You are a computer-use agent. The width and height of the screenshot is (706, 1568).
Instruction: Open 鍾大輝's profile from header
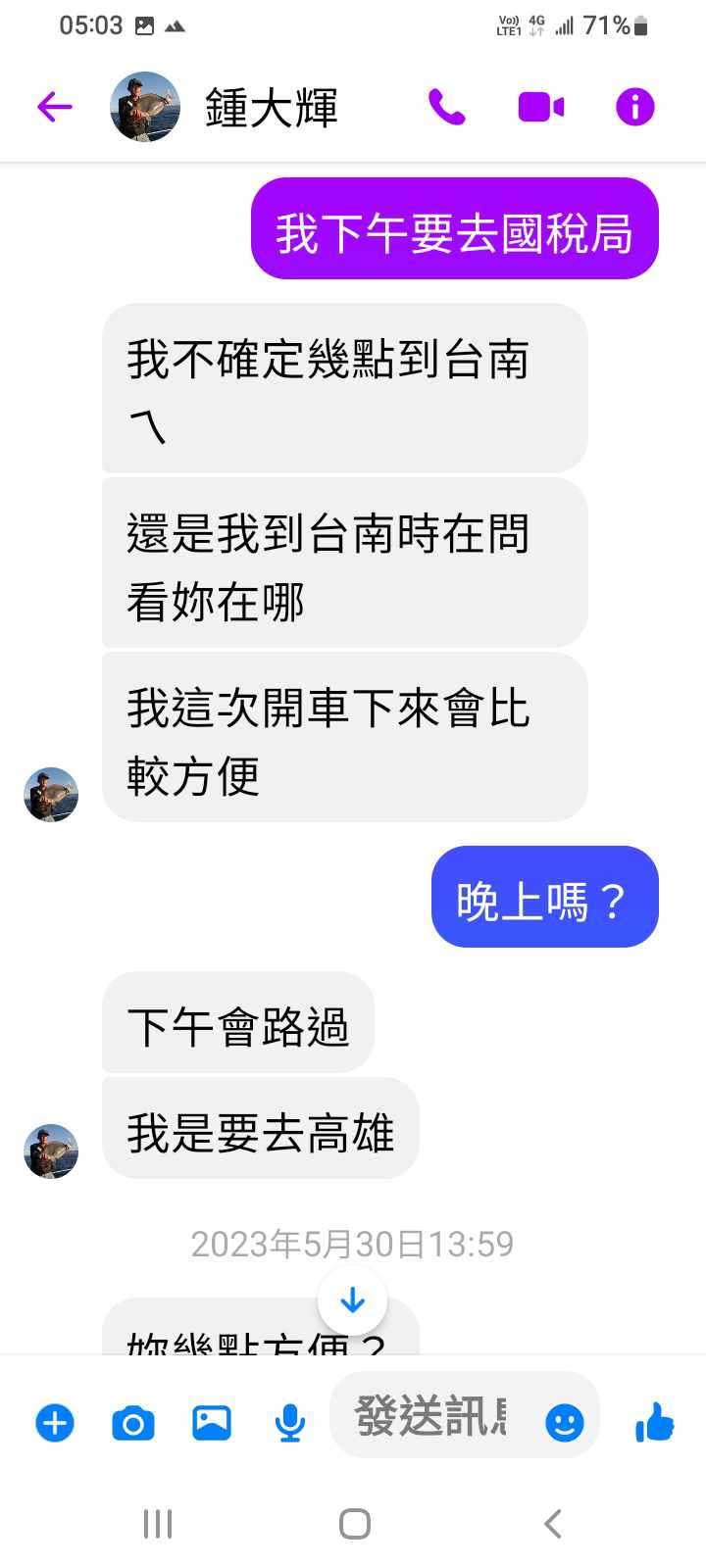coord(271,107)
